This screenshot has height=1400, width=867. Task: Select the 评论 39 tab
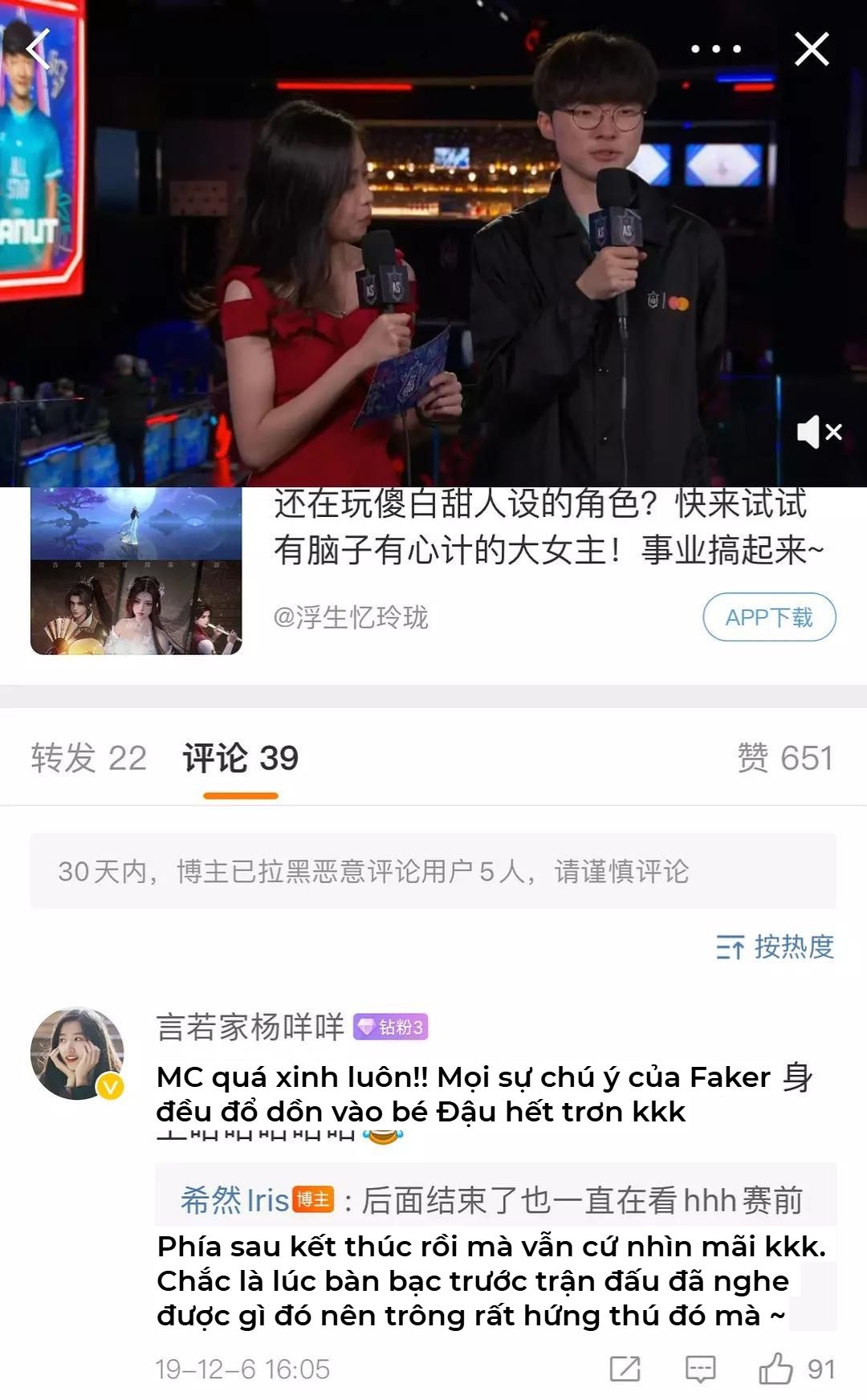(240, 759)
